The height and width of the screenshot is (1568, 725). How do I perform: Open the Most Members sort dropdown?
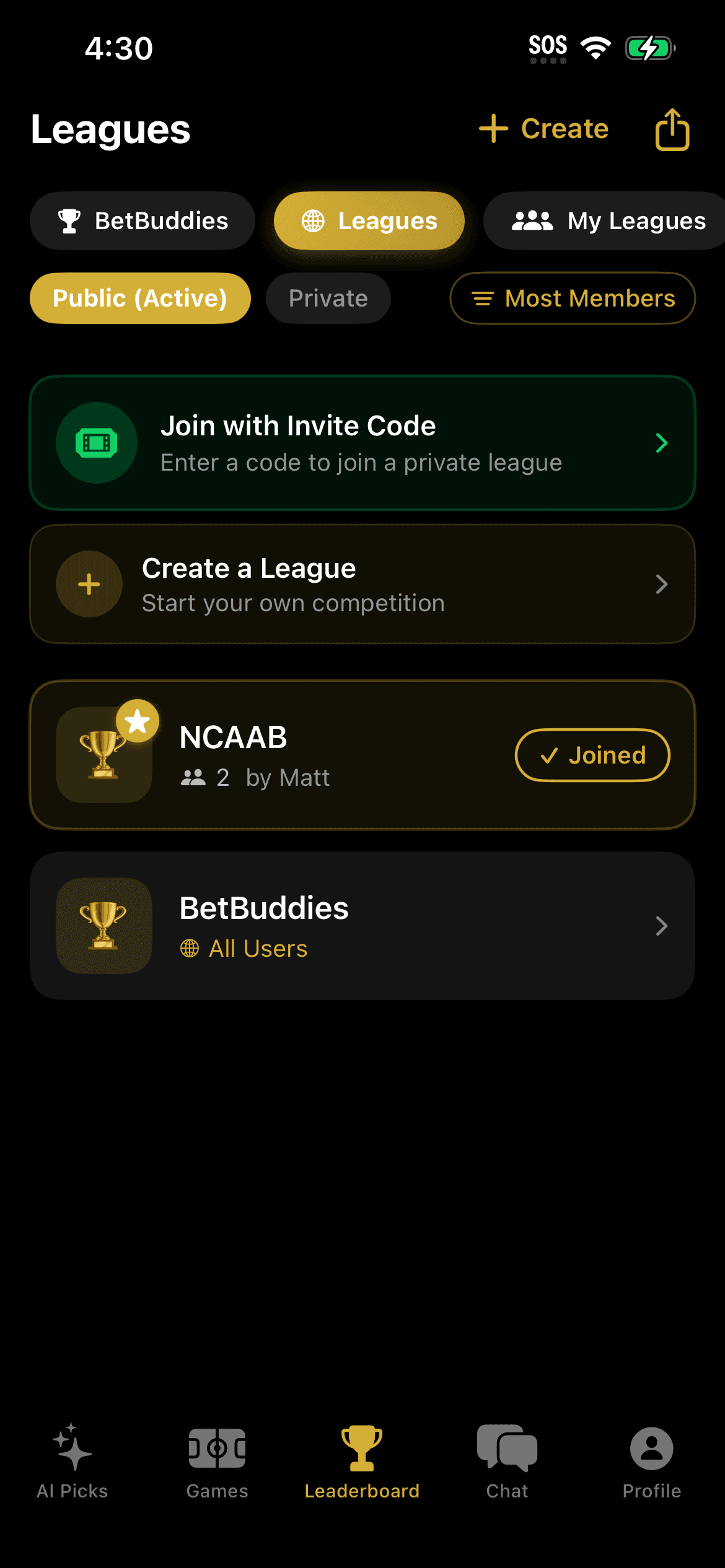pyautogui.click(x=572, y=298)
